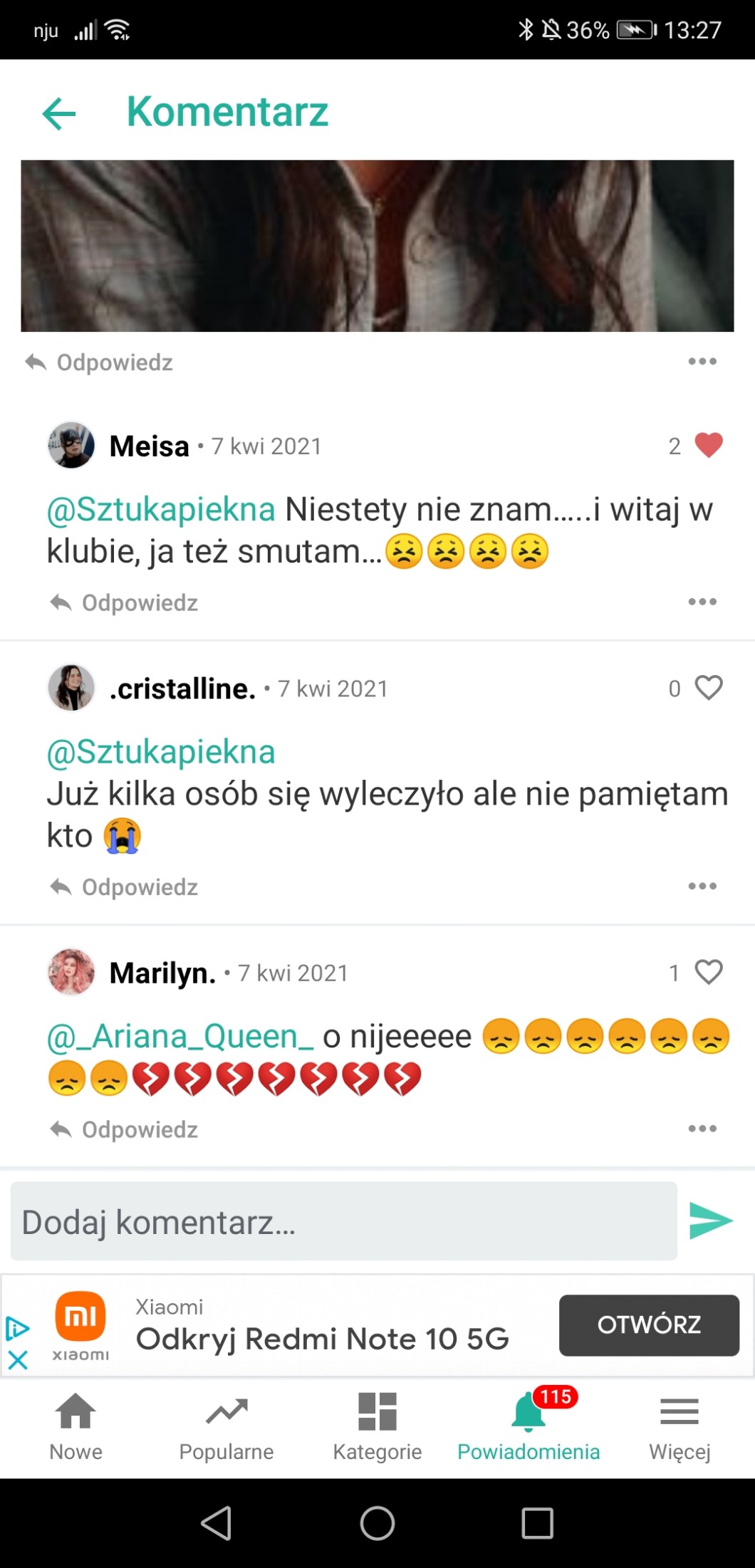Image resolution: width=755 pixels, height=1568 pixels.
Task: Switch to the Popularne tab
Action: click(226, 1426)
